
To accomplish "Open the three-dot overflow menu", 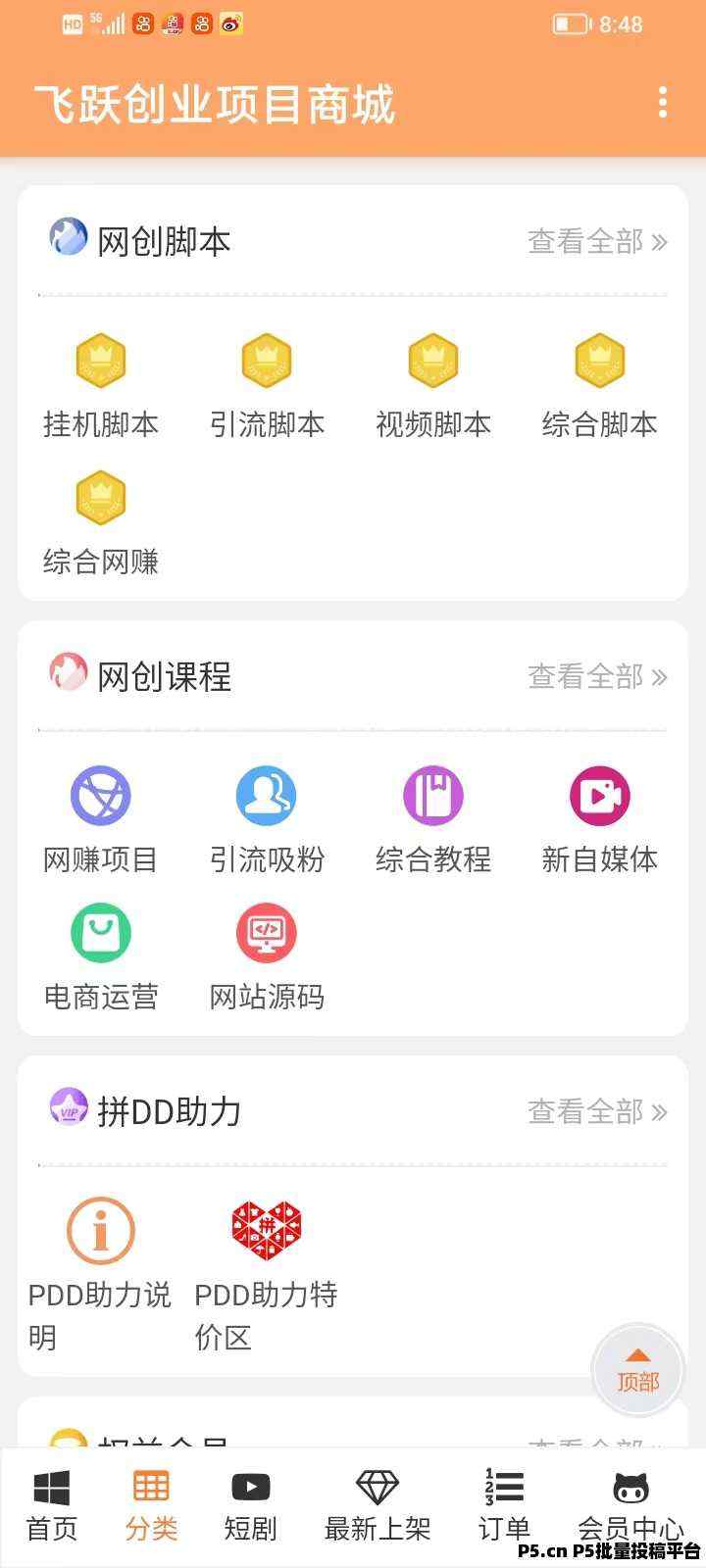I will pos(663,102).
